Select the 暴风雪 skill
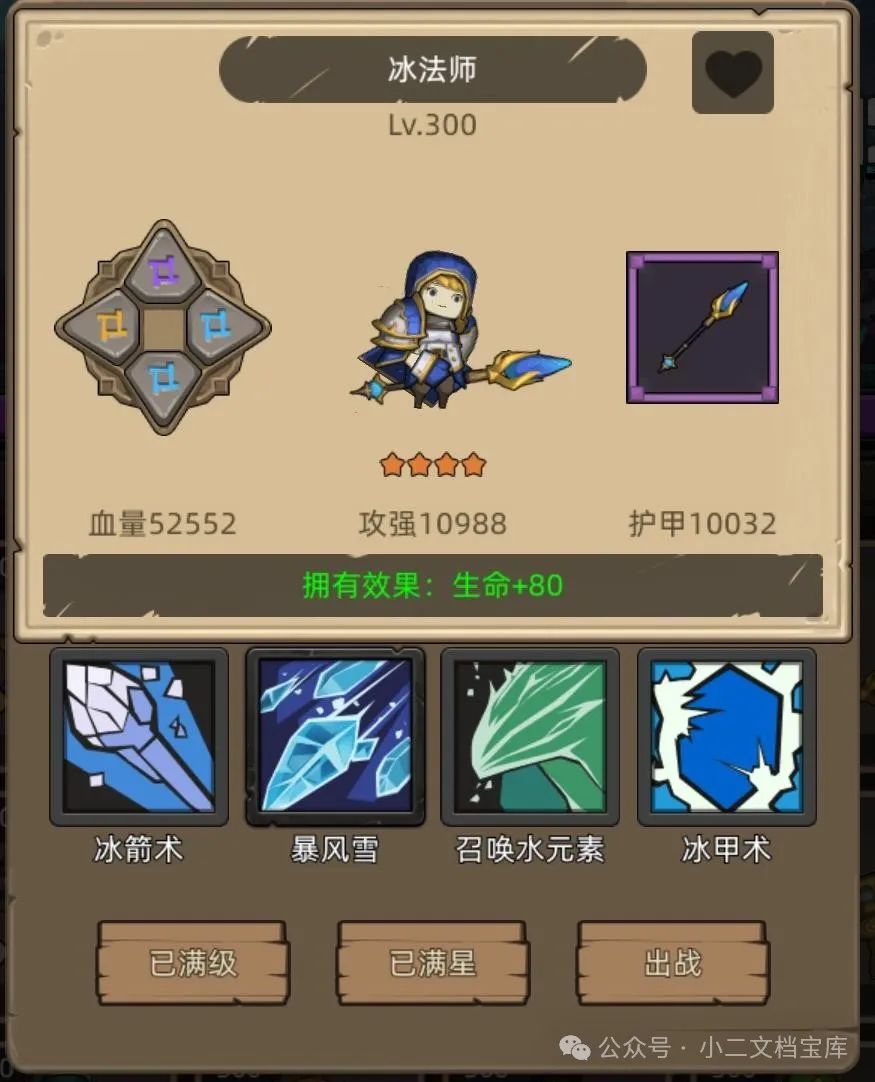The image size is (875, 1082). [335, 737]
